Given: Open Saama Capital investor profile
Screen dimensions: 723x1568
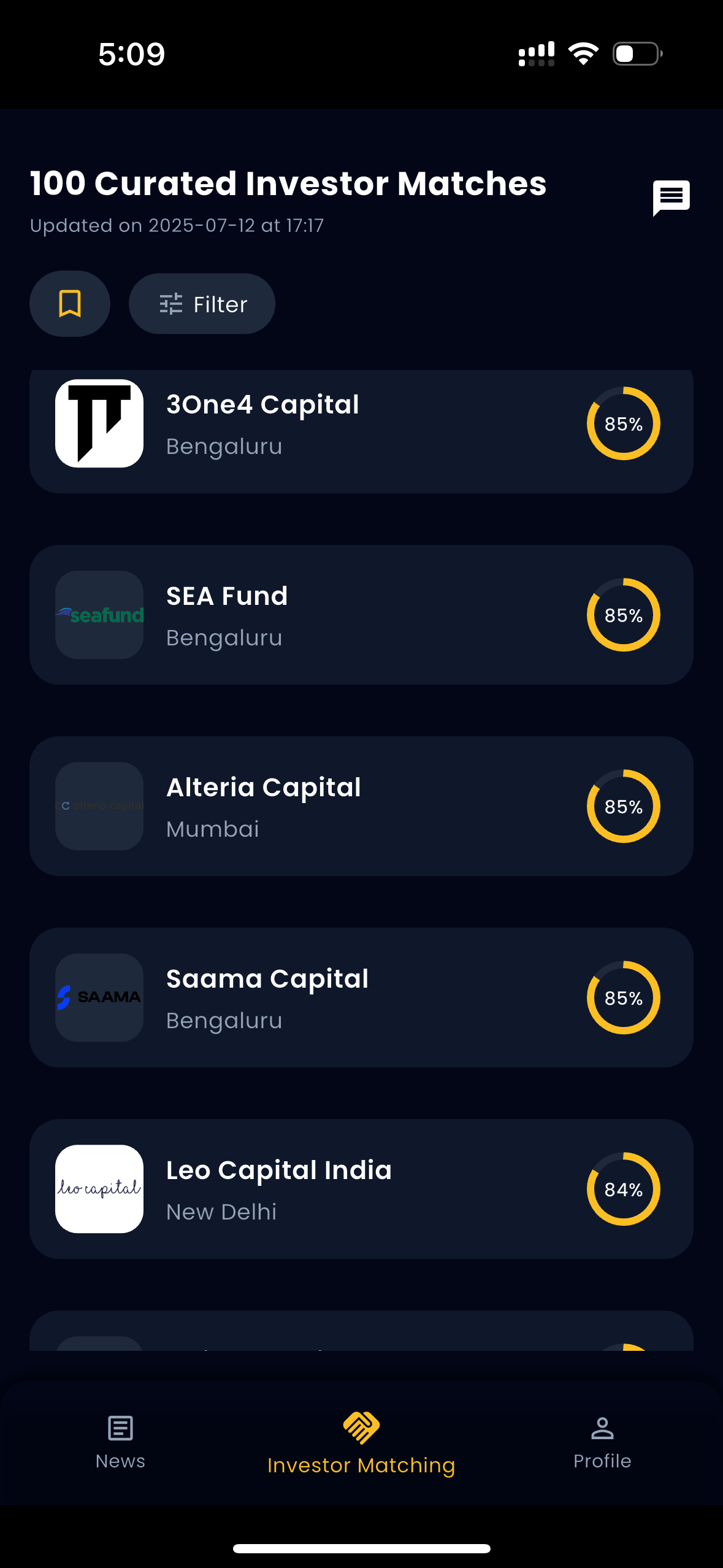Looking at the screenshot, I should [361, 997].
